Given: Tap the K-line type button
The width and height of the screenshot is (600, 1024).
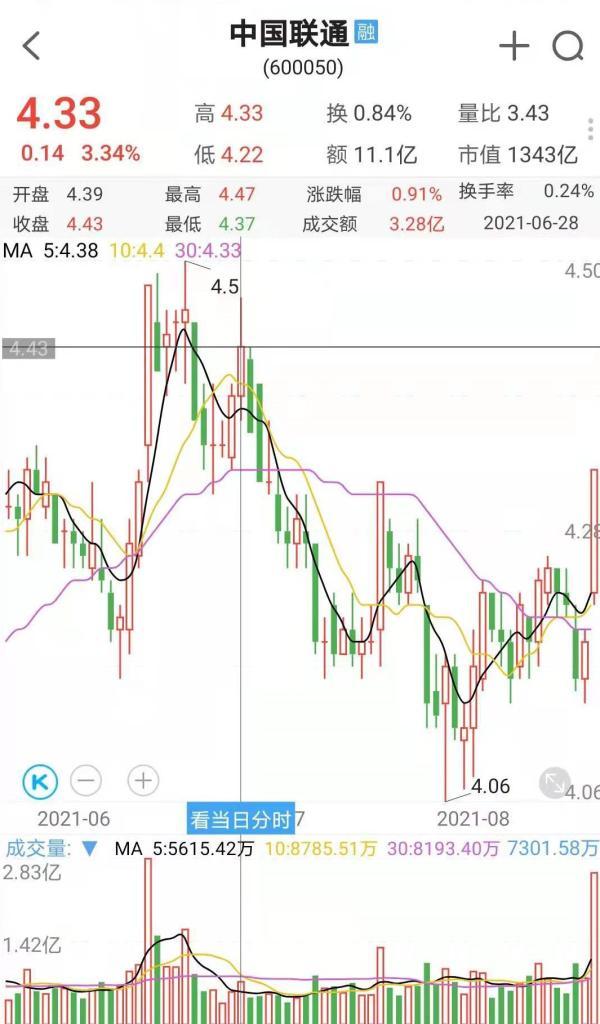Looking at the screenshot, I should tap(40, 781).
